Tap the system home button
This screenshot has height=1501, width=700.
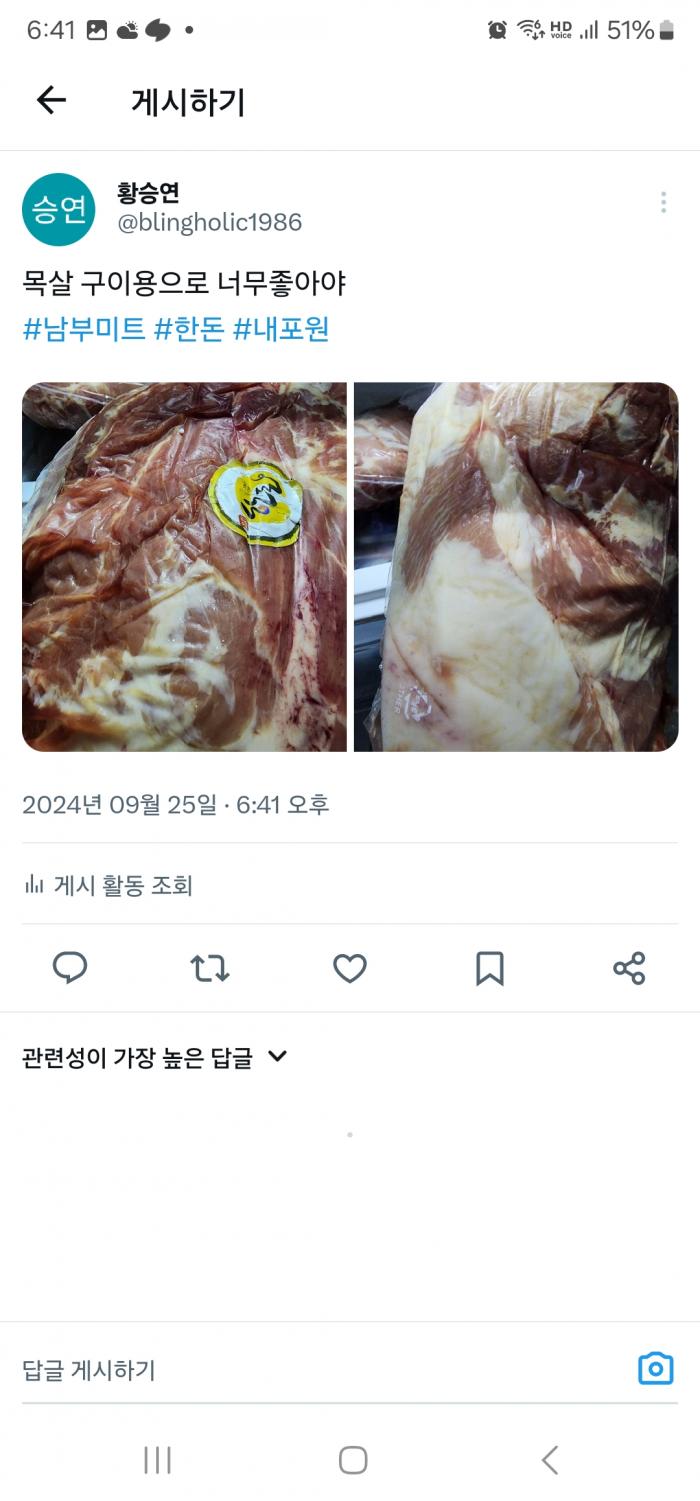point(352,1460)
